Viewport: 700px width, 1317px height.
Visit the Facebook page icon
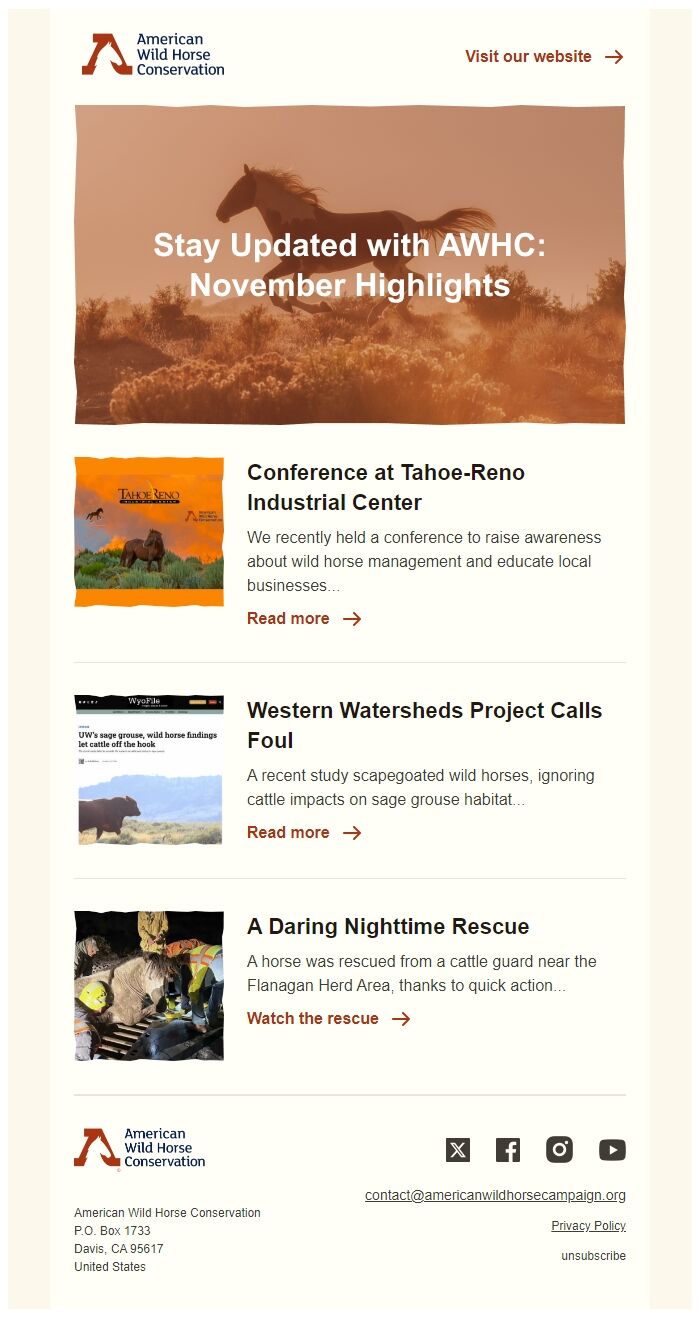tap(508, 1150)
